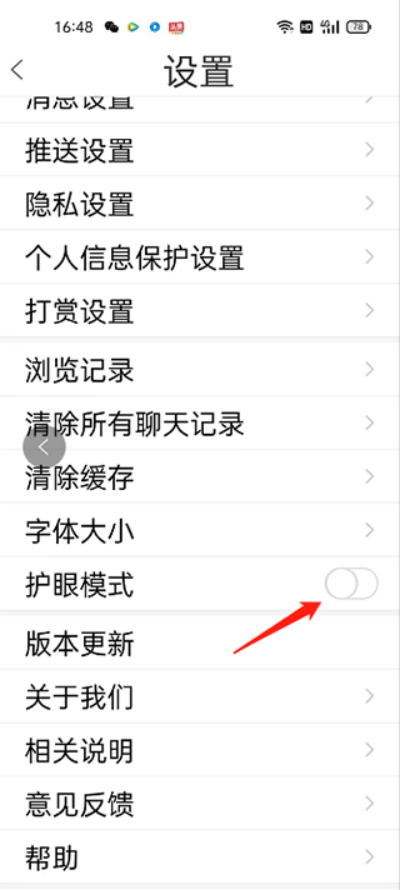Go back using the top-left arrow
This screenshot has width=400, height=890.
[x=18, y=70]
